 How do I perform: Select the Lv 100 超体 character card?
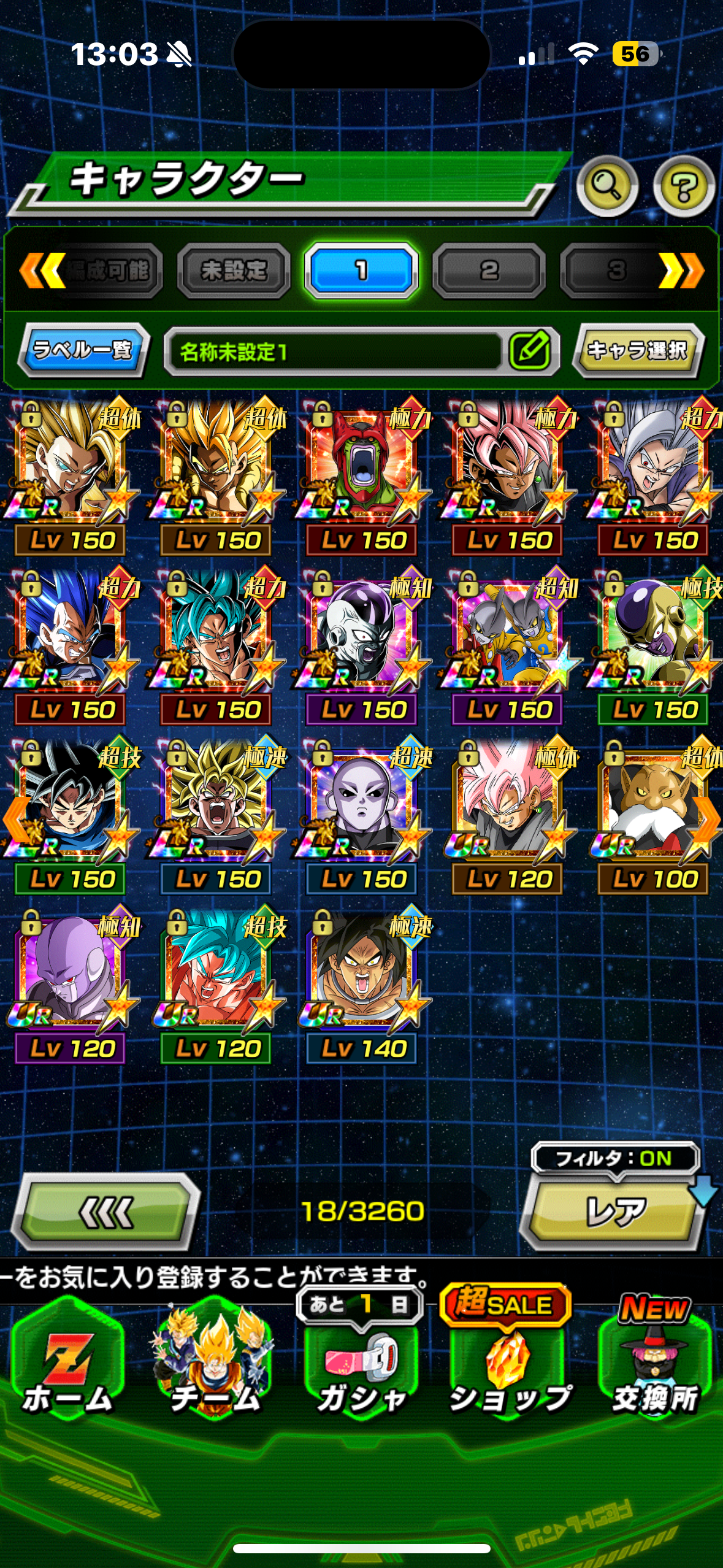(x=655, y=815)
